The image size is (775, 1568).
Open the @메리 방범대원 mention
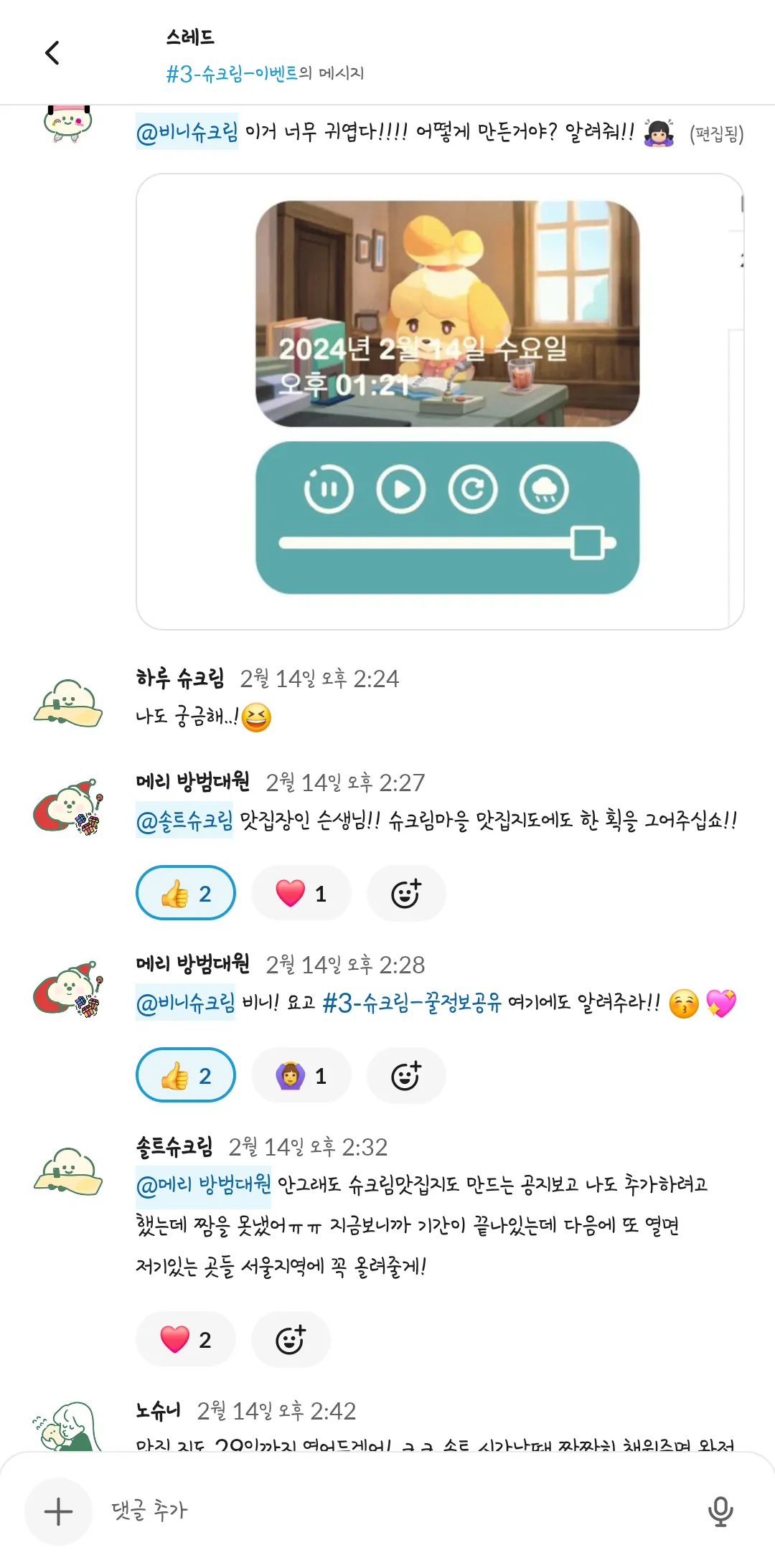(x=204, y=1184)
